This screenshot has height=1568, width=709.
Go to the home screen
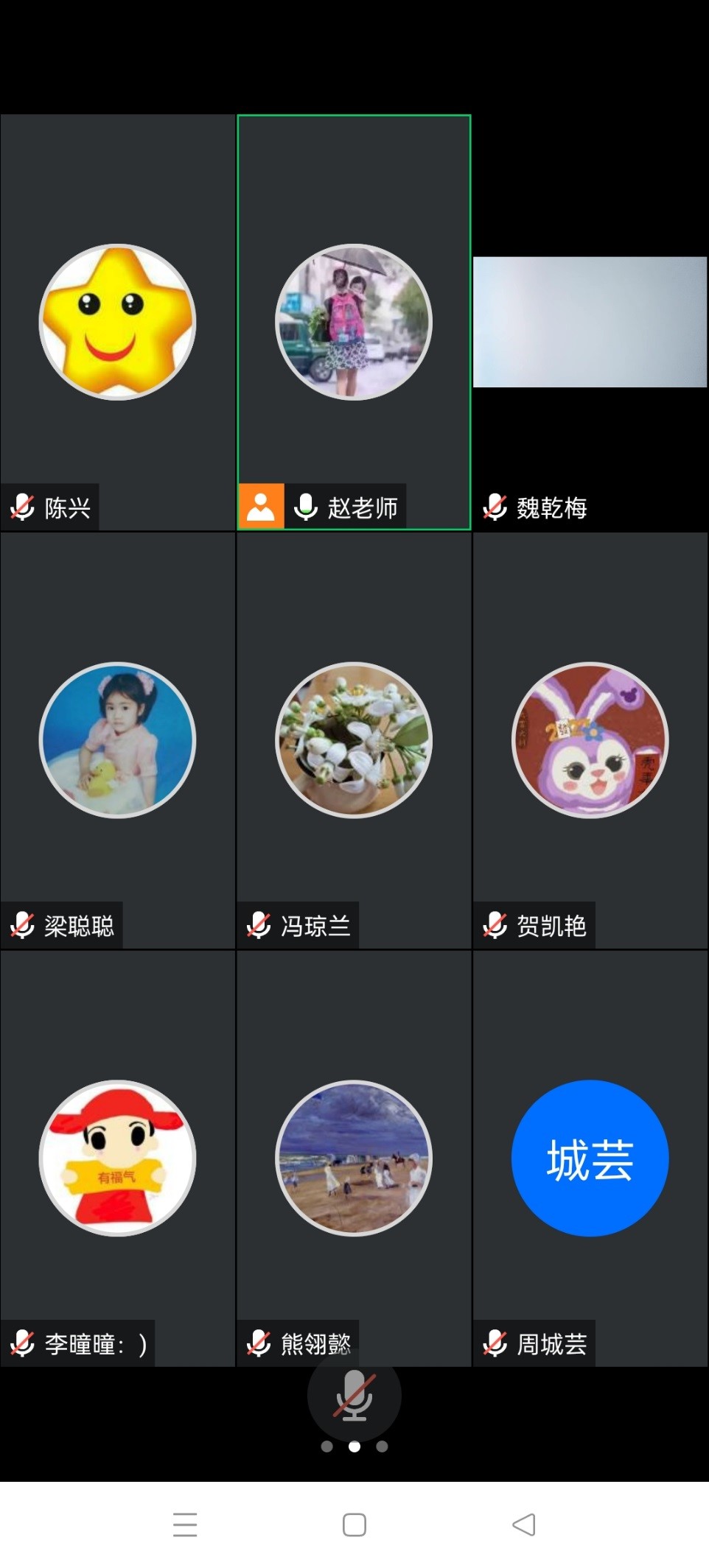(354, 1524)
